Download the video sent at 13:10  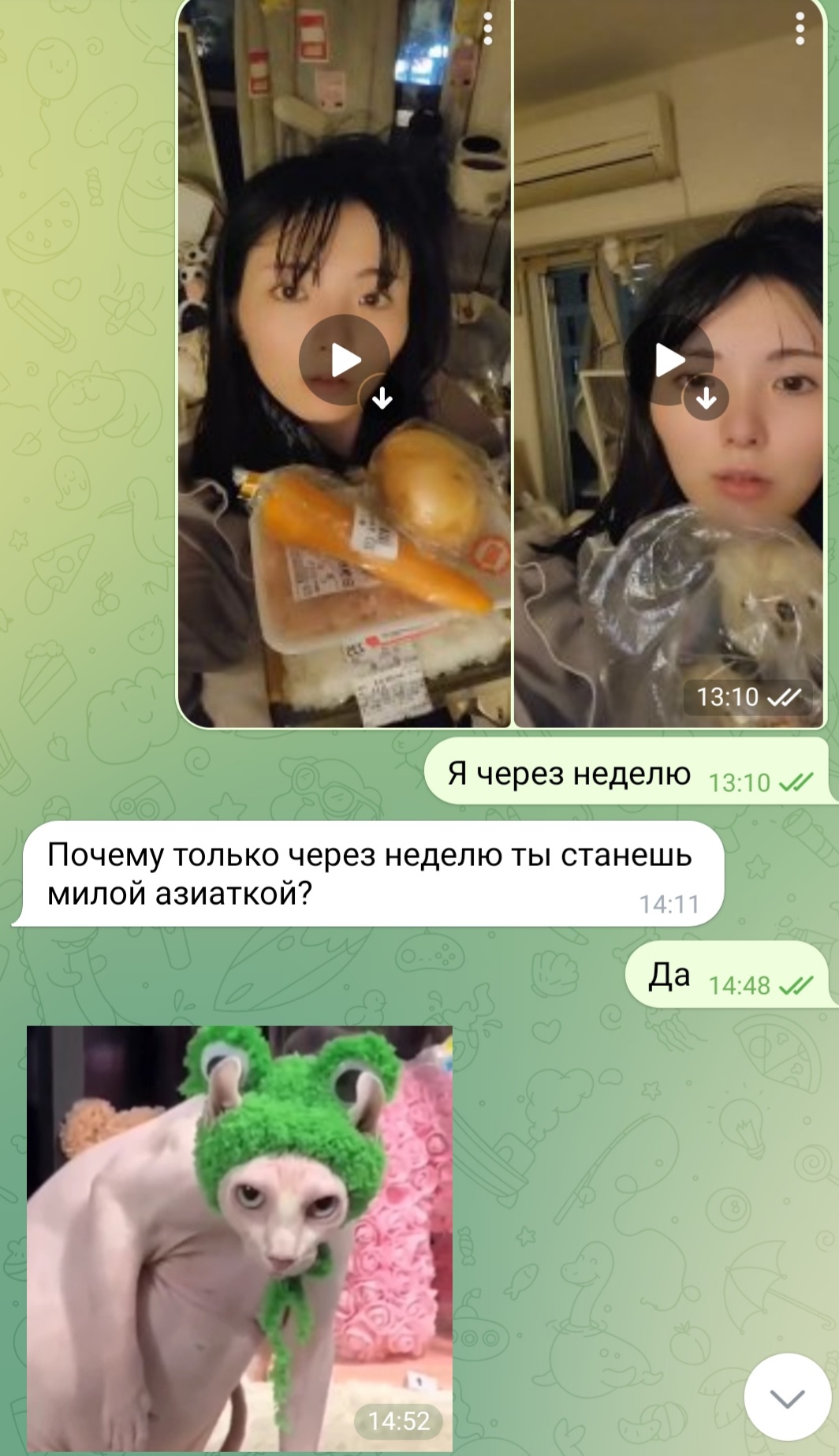tap(706, 399)
